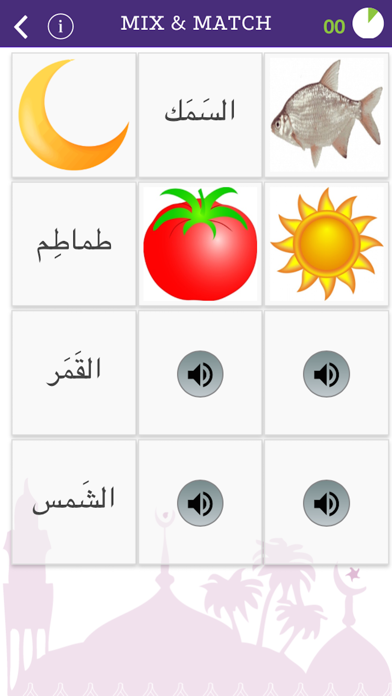Choose the طماطِم word tile
This screenshot has height=696, width=392.
[74, 244]
